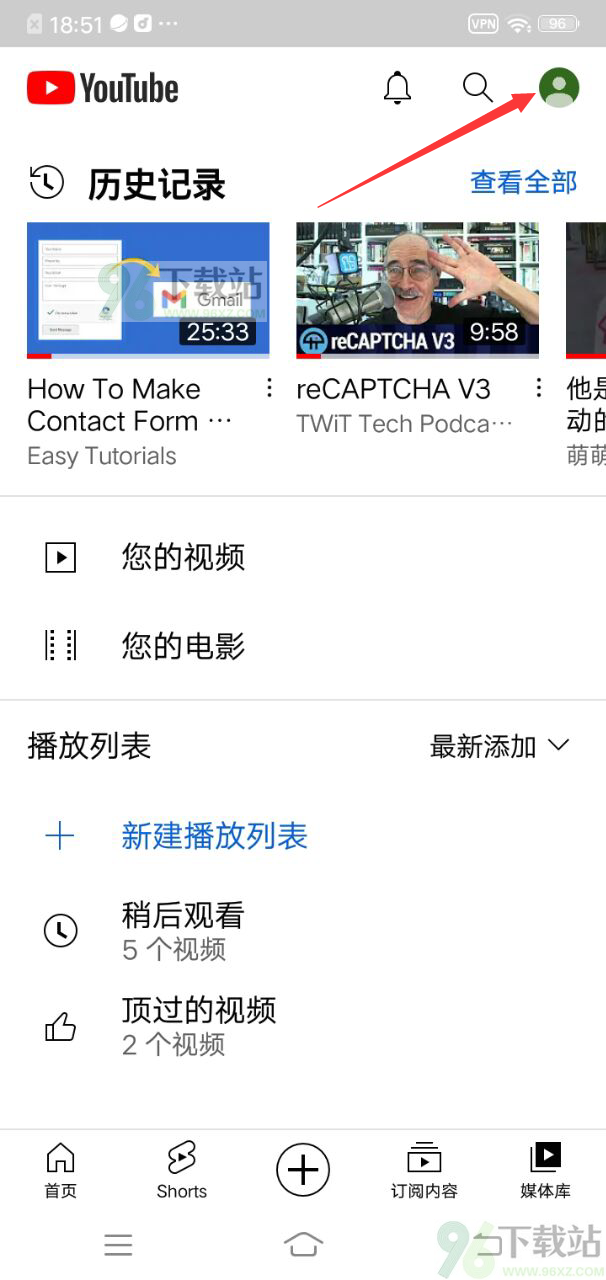This screenshot has width=606, height=1280.
Task: Select the 媒体库 tab
Action: 545,1170
